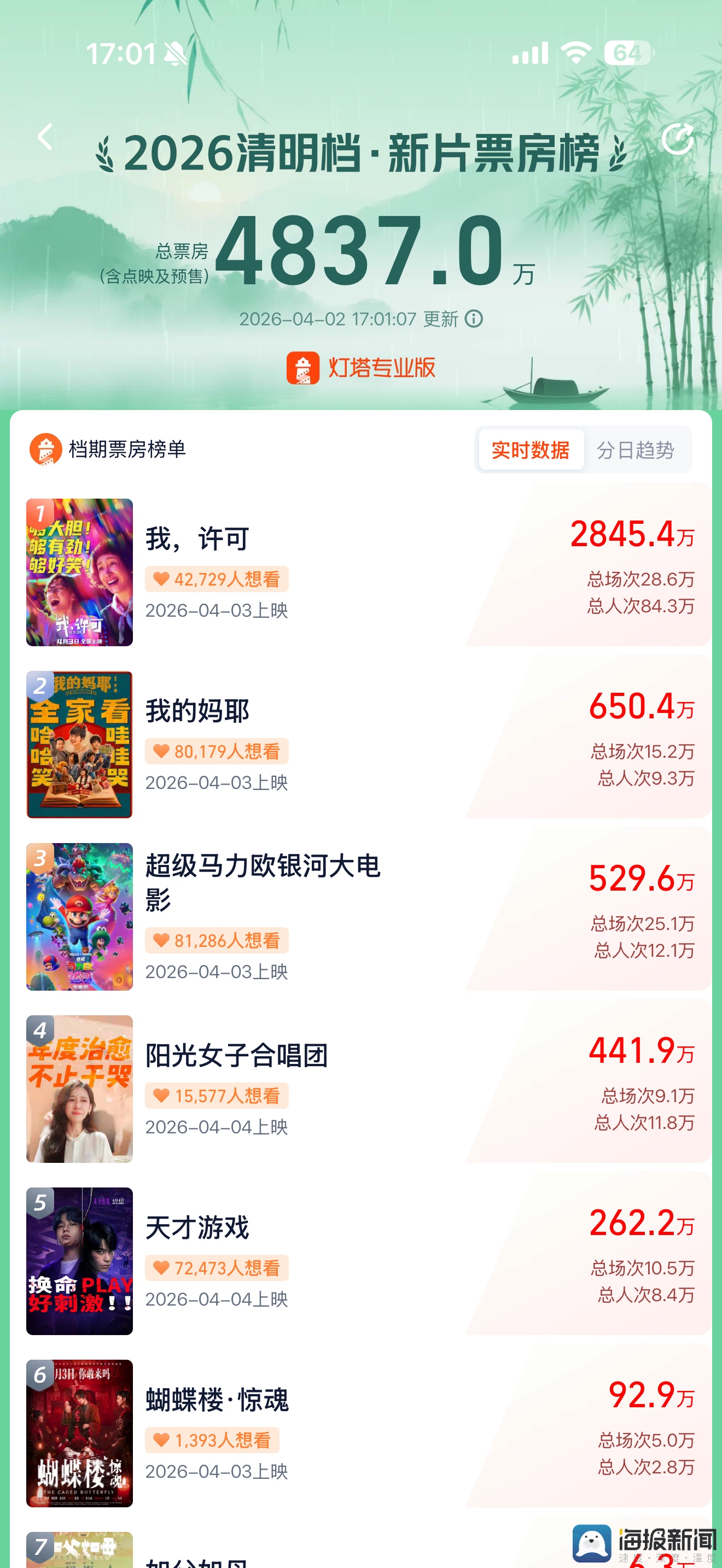The image size is (722, 1568).
Task: Open the movie 蝴蝶楼·惊魂
Action: click(217, 1400)
